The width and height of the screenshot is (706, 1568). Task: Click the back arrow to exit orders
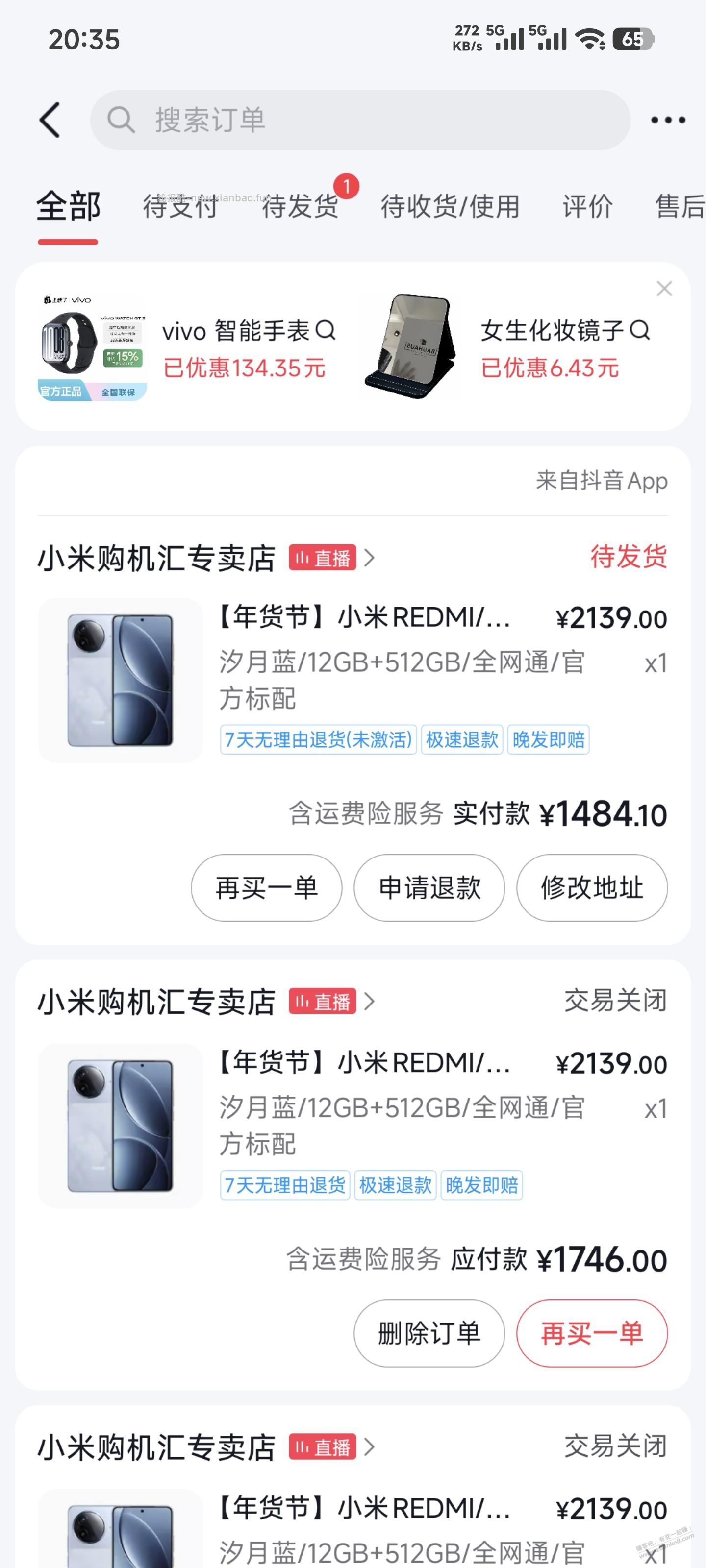click(50, 119)
